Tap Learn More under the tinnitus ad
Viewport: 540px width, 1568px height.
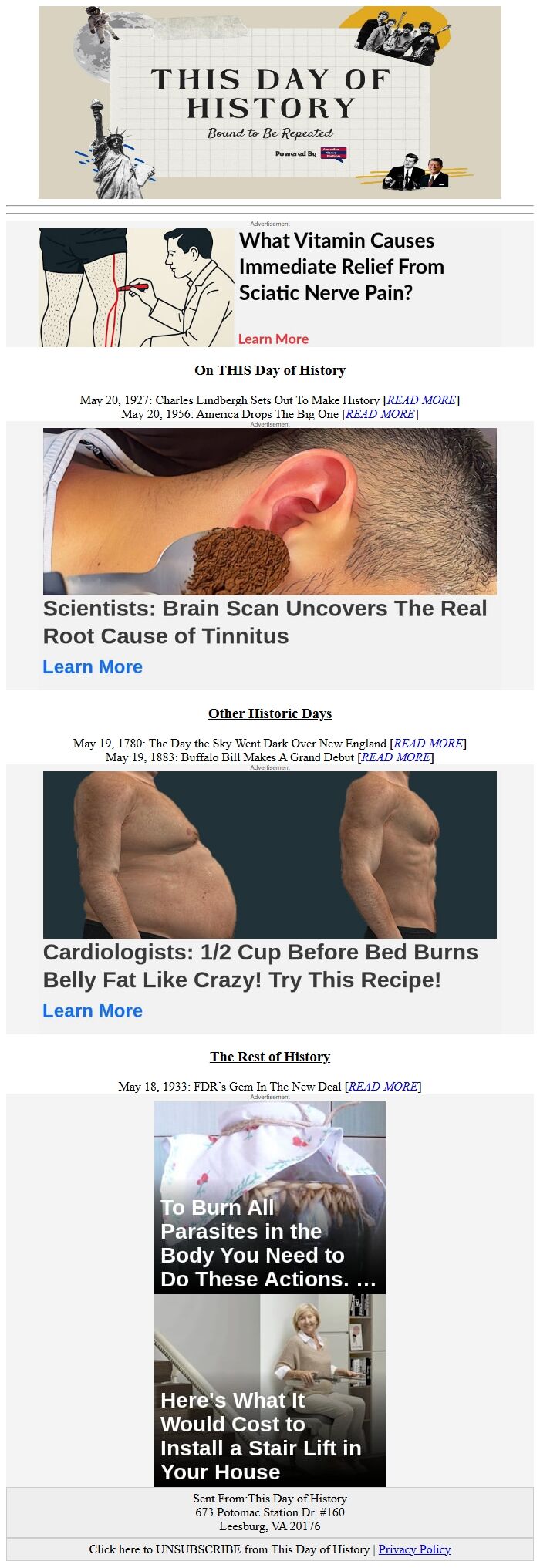click(x=93, y=667)
